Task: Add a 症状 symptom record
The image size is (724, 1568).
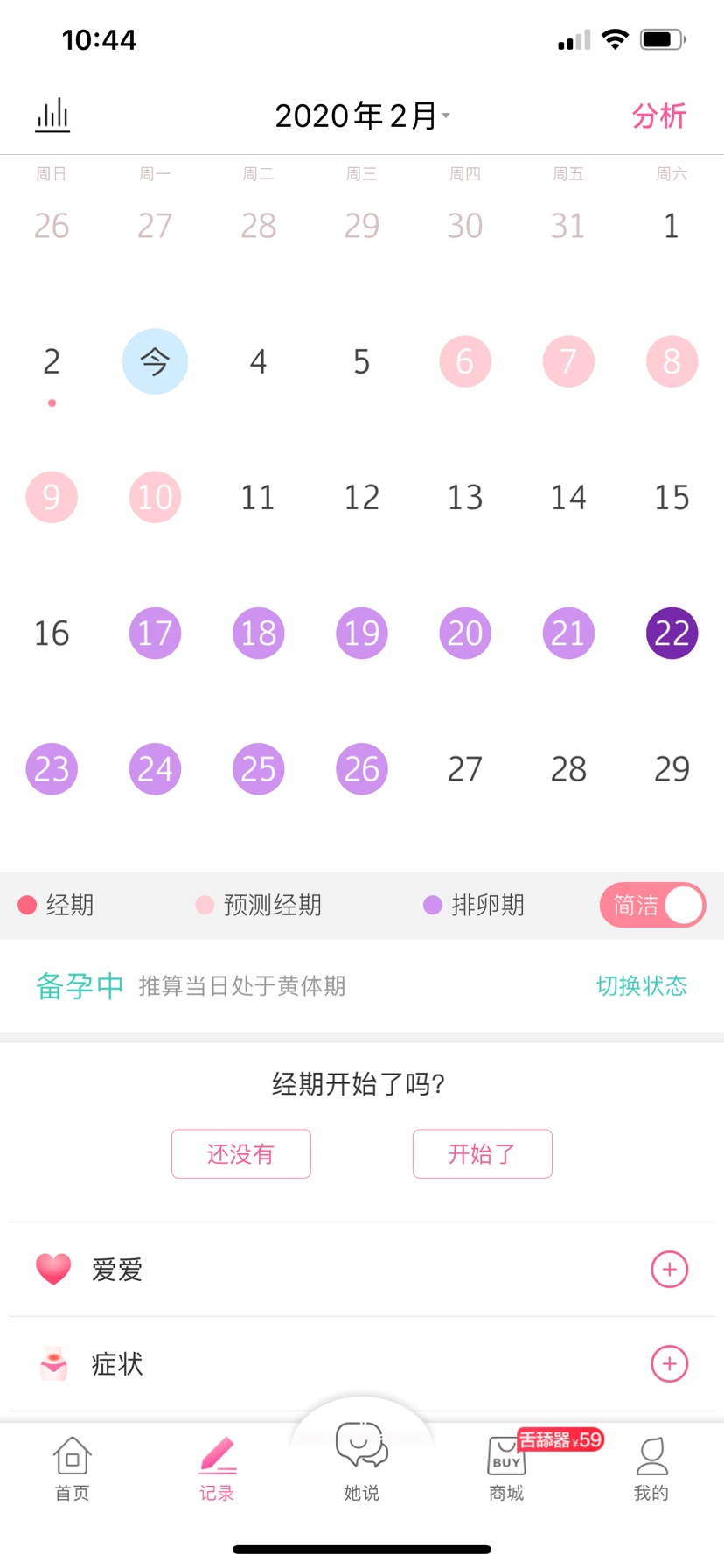Action: [669, 1363]
